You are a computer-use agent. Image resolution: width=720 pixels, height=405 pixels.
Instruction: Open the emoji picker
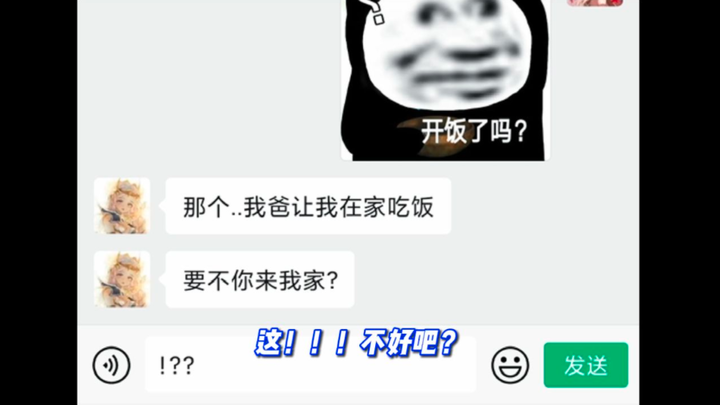(x=510, y=365)
